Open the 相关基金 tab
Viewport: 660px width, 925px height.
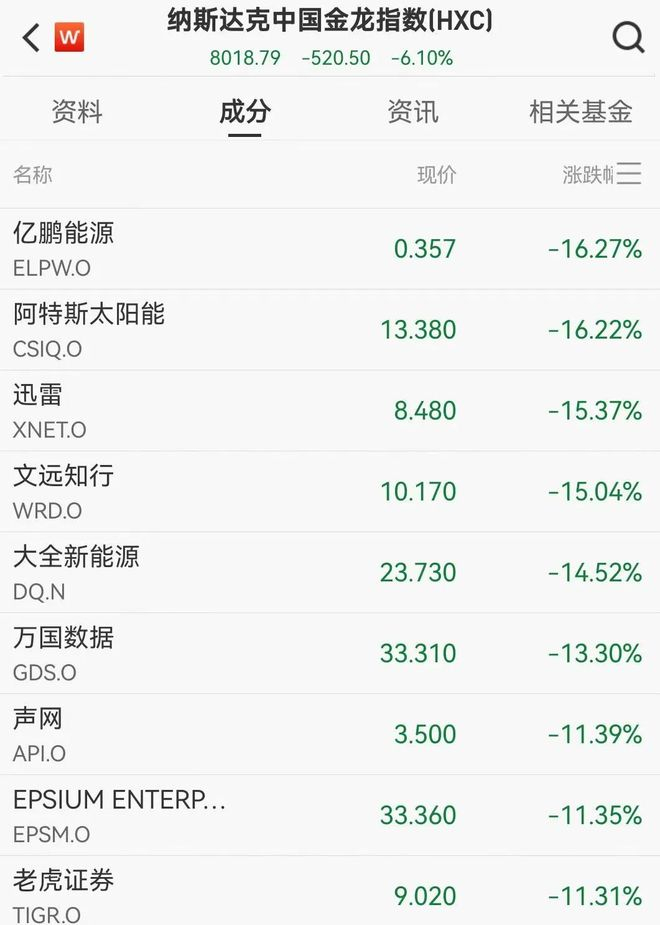click(x=580, y=111)
